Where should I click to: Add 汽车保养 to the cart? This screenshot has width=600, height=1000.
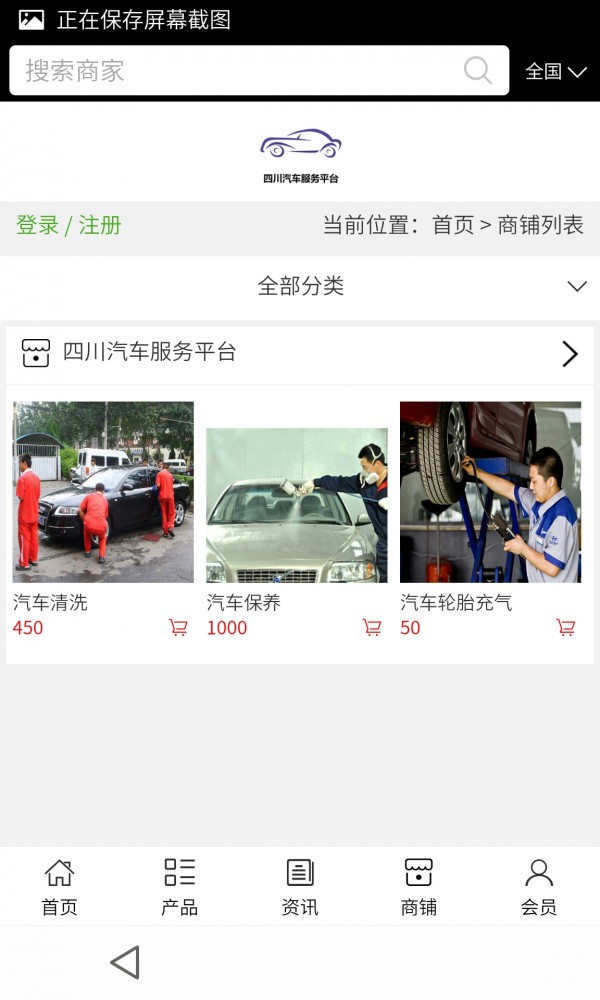(372, 628)
